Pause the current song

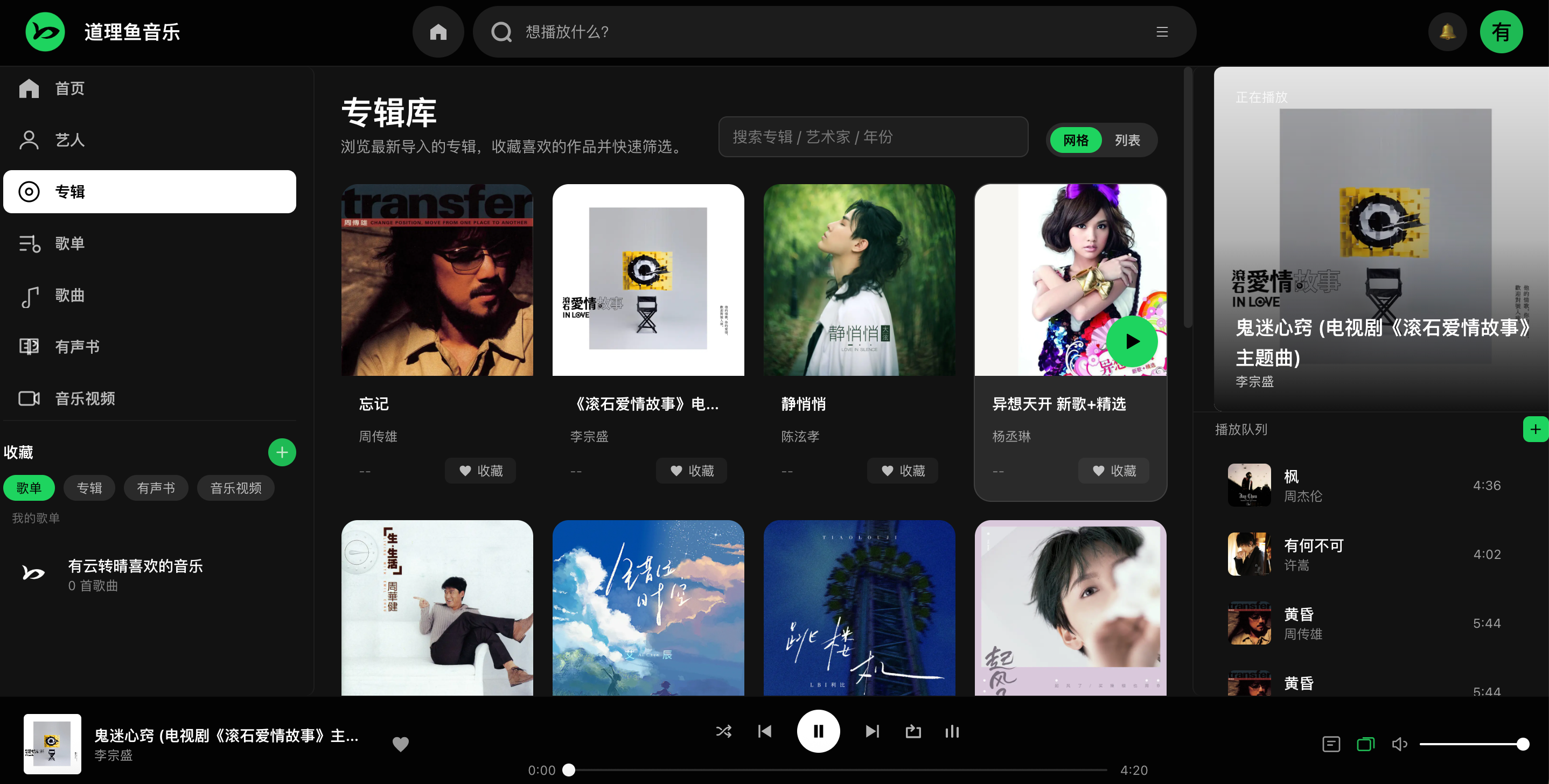tap(818, 731)
